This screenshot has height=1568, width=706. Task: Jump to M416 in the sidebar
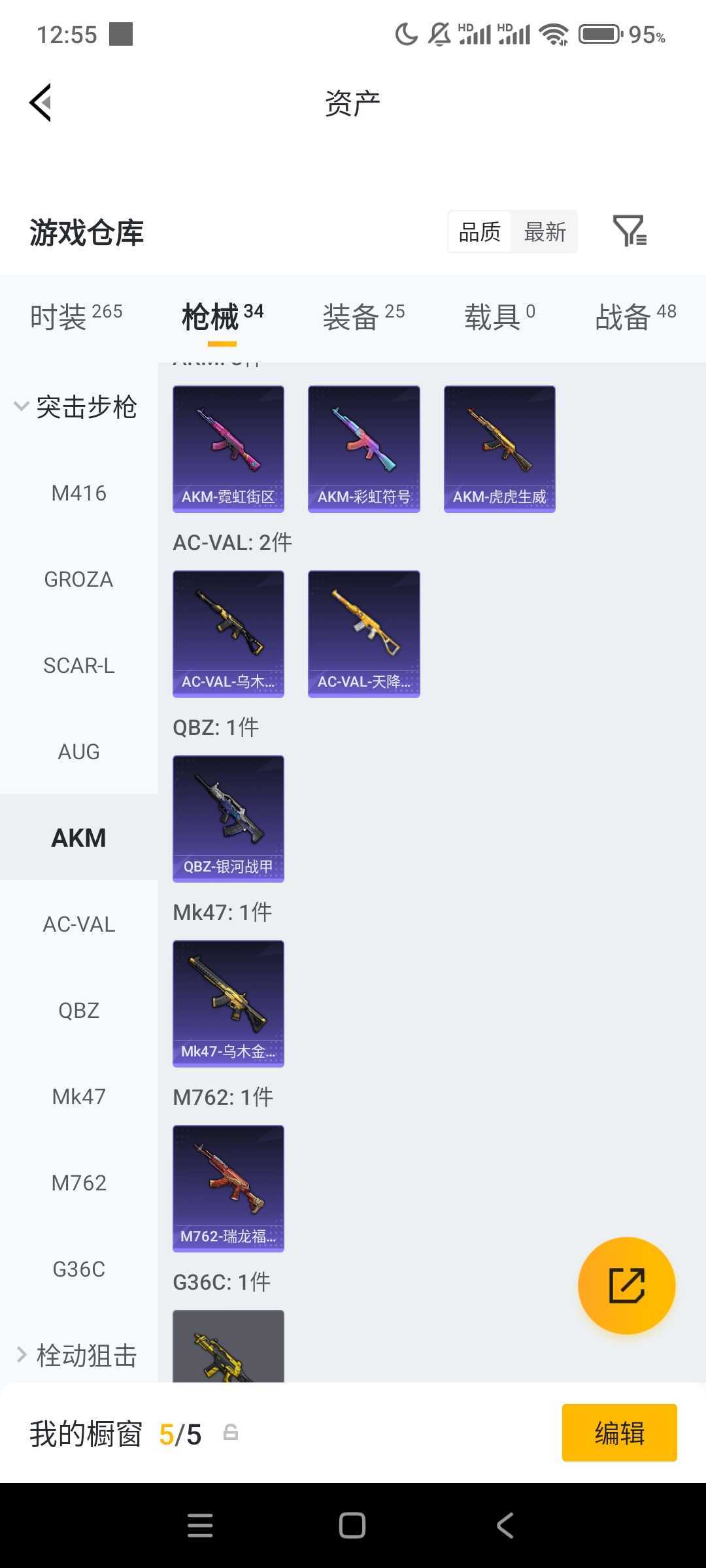[x=78, y=493]
